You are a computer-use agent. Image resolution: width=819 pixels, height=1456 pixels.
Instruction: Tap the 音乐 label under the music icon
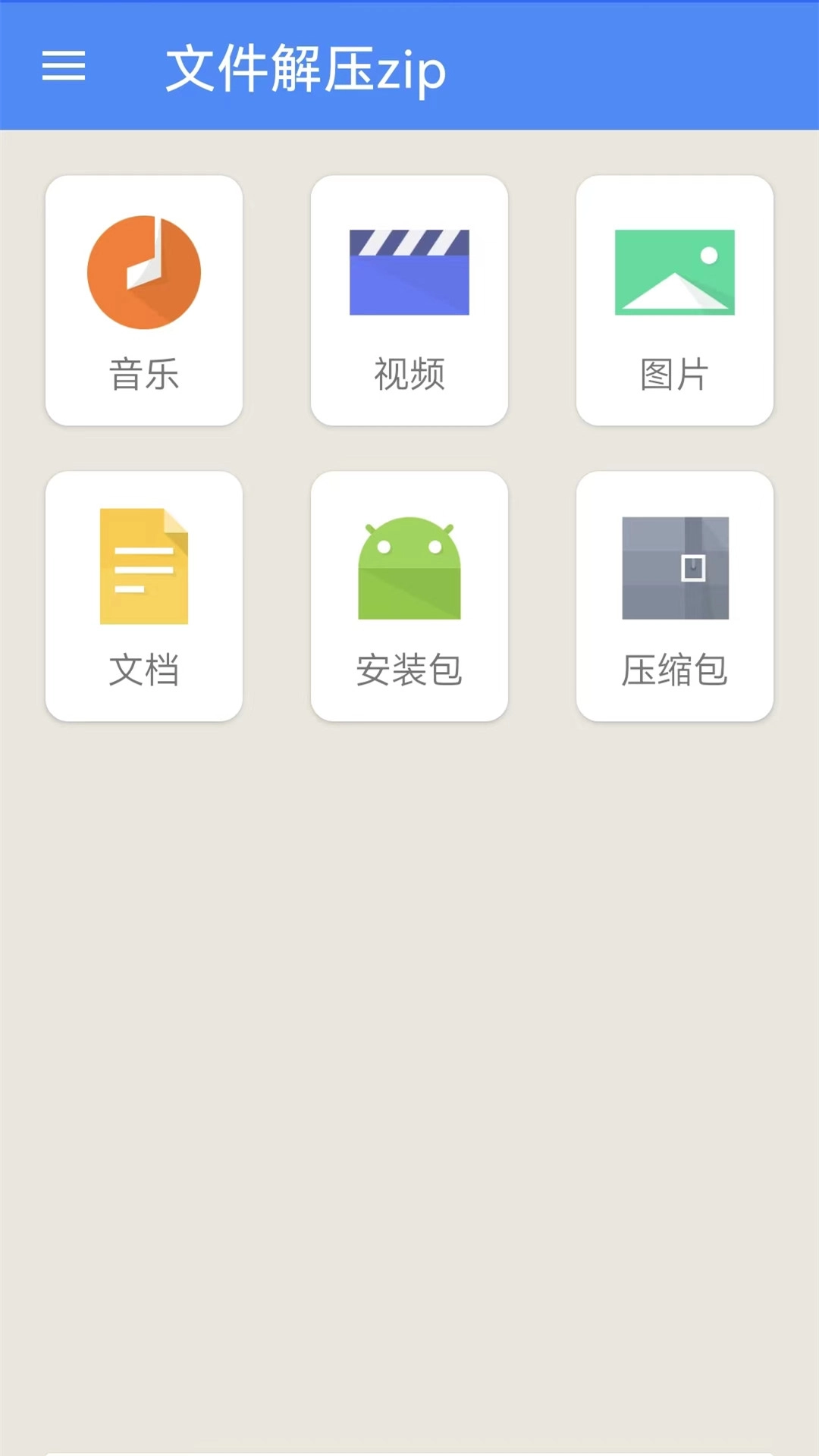pyautogui.click(x=144, y=373)
